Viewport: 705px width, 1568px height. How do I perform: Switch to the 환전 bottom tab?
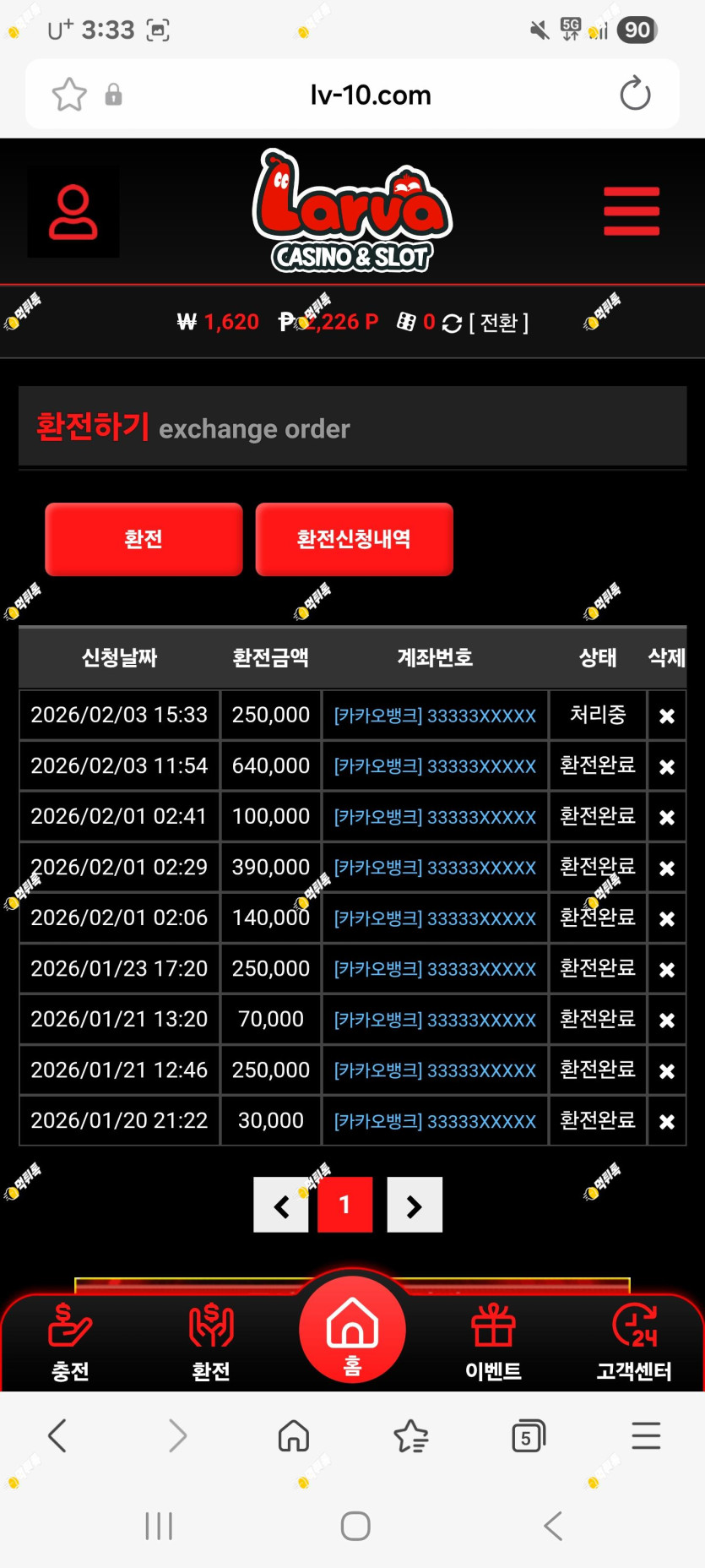tap(211, 1342)
